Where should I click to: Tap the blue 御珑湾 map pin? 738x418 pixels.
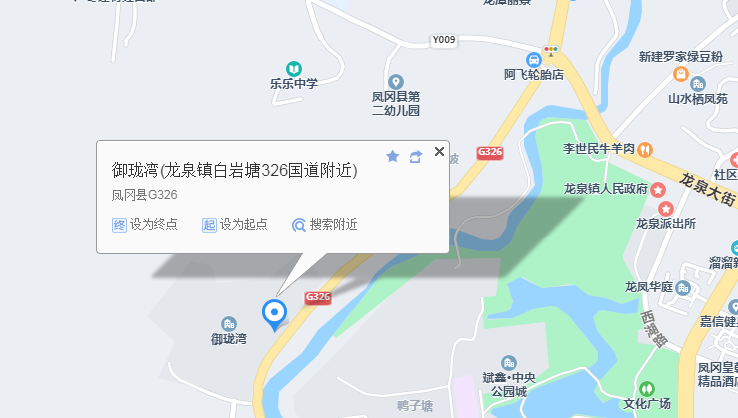click(x=274, y=313)
